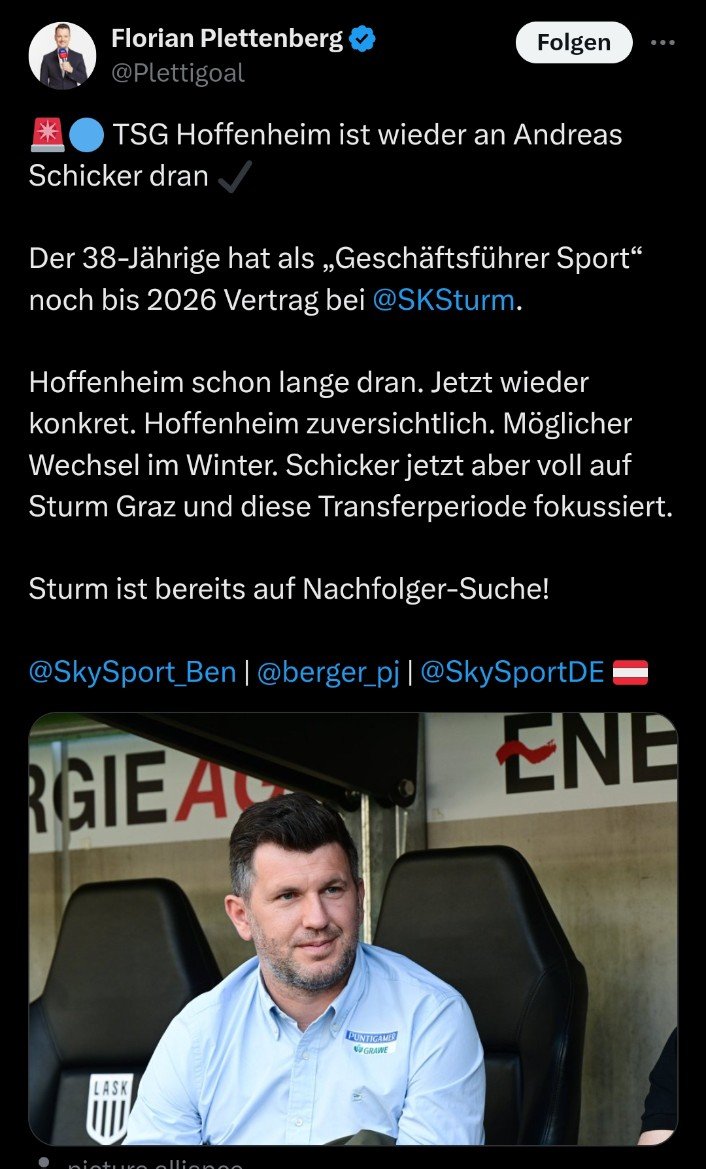
Task: Tap the name Florian Plettenberg
Action: click(227, 38)
